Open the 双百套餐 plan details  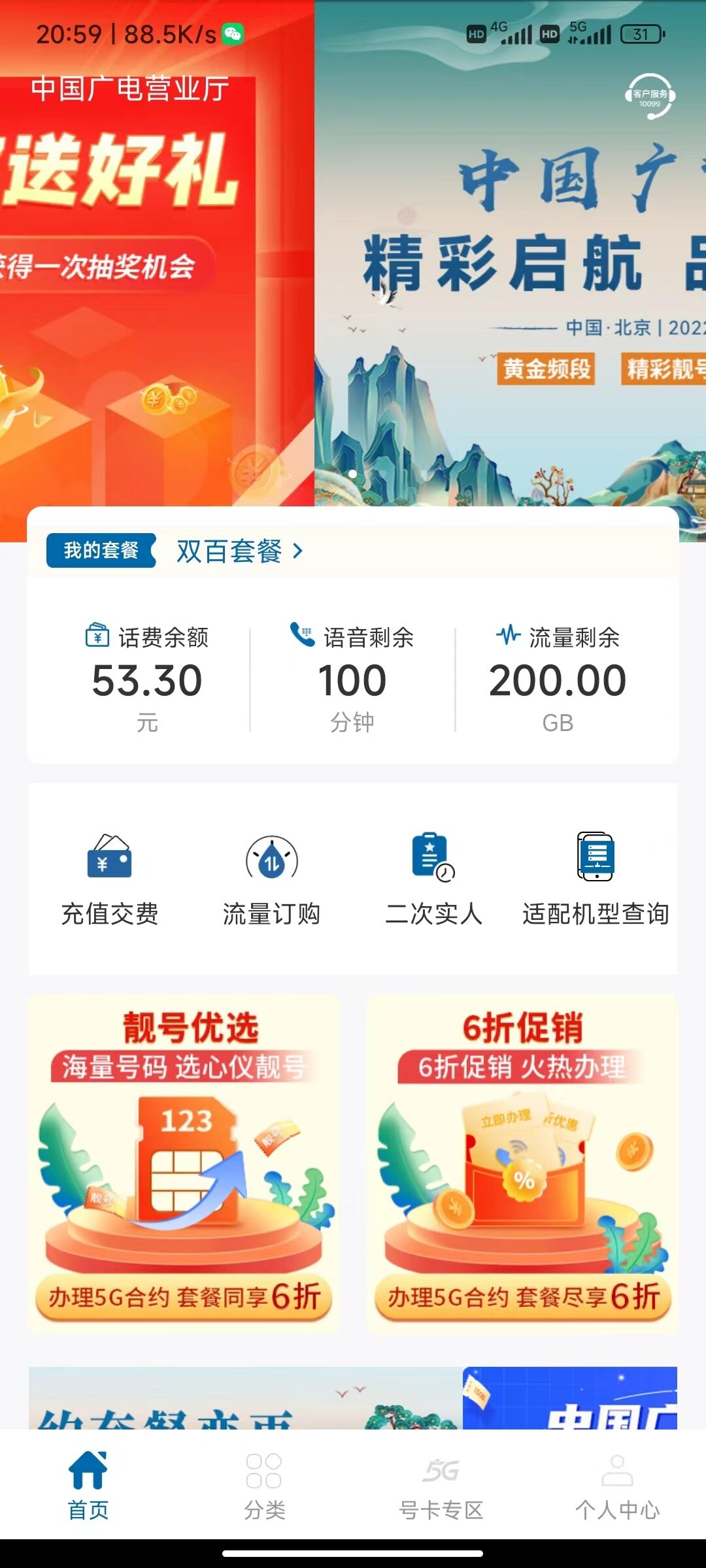[240, 551]
